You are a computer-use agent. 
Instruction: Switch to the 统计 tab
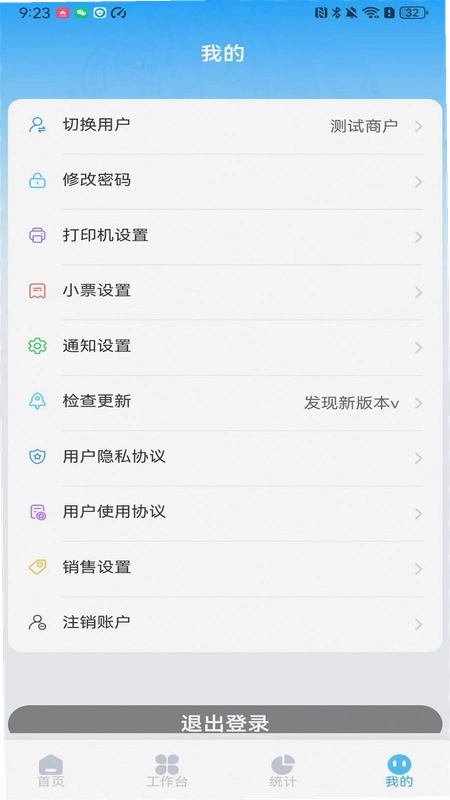coord(283,771)
